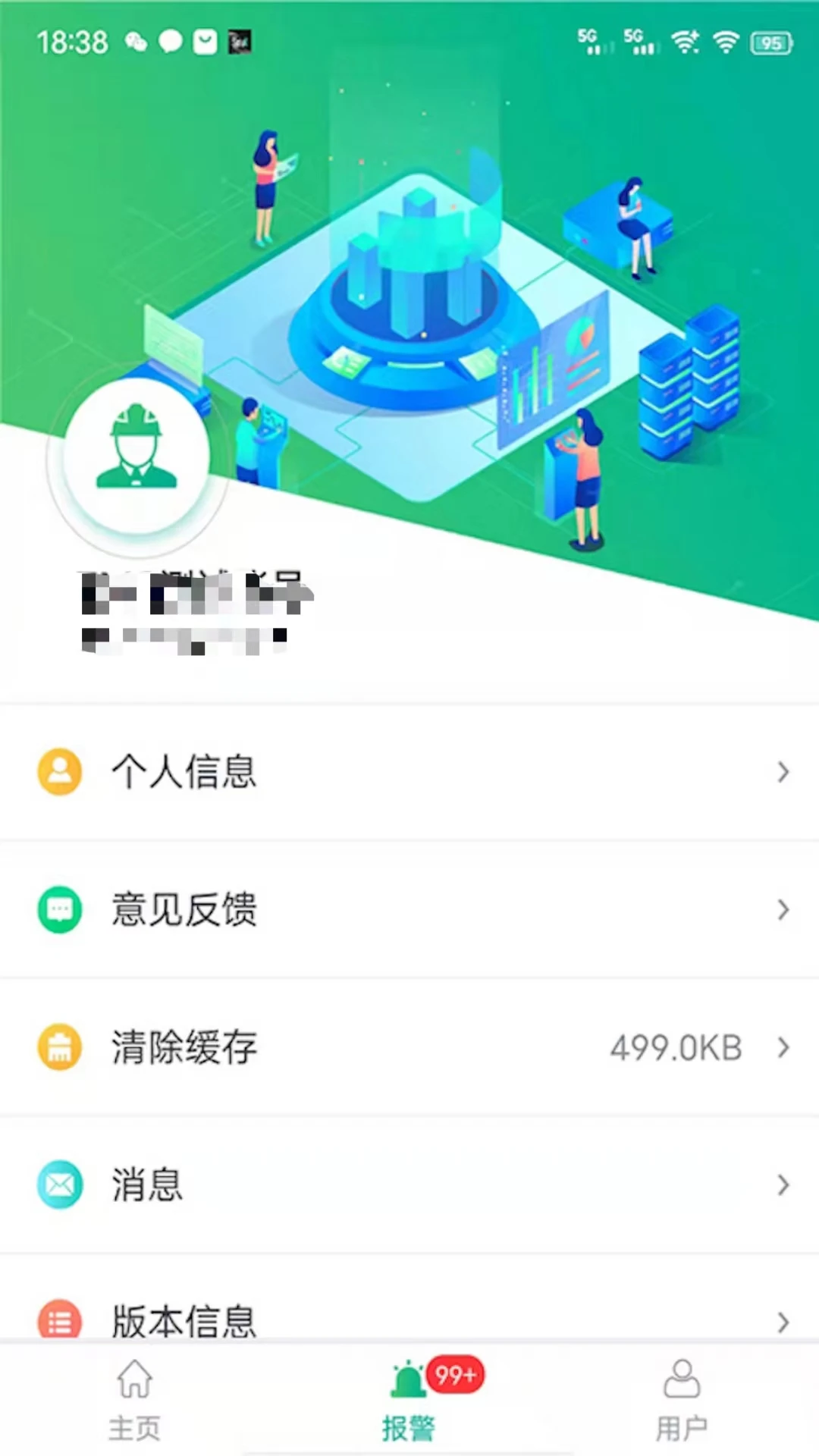Open the 个人信息 person icon
The image size is (819, 1456).
point(59,771)
